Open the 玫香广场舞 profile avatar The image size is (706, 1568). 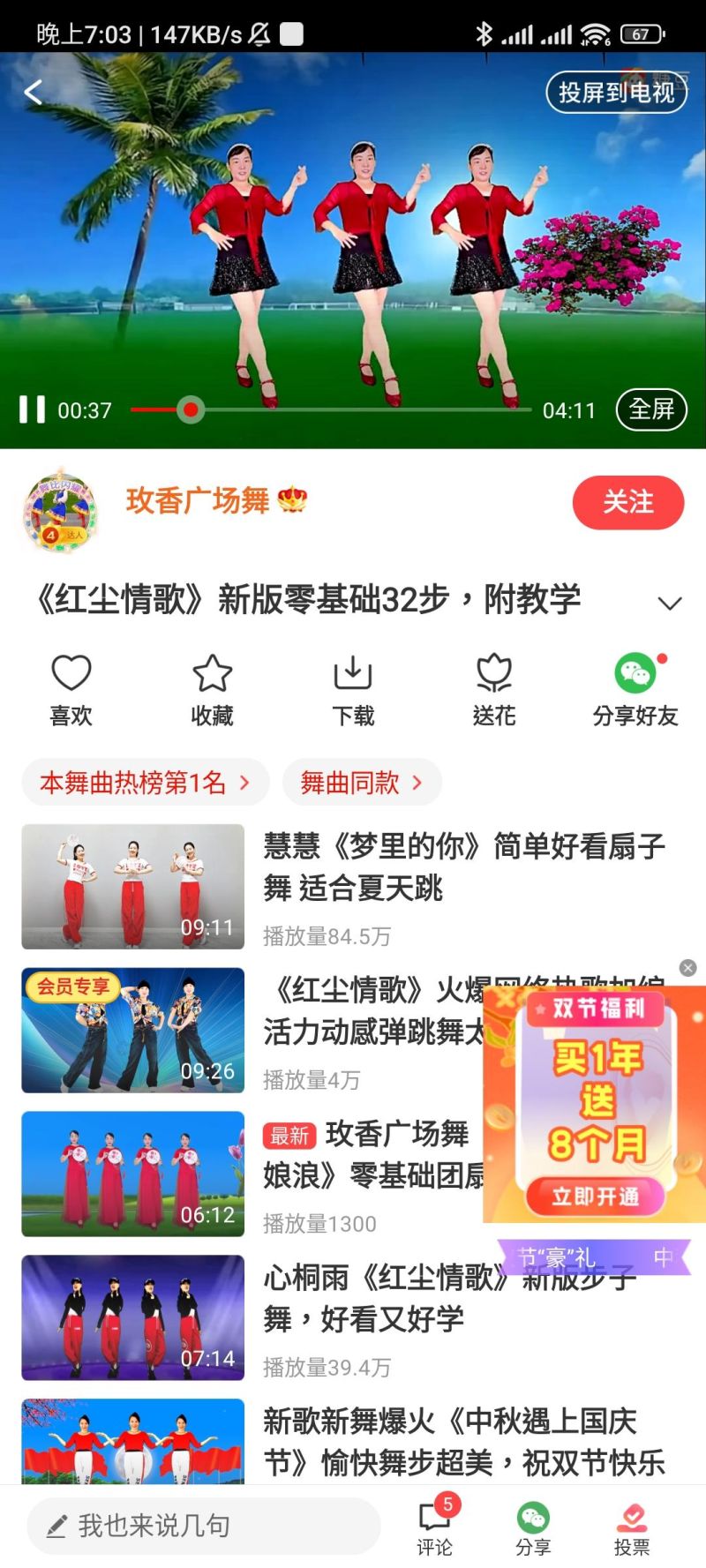pos(60,511)
